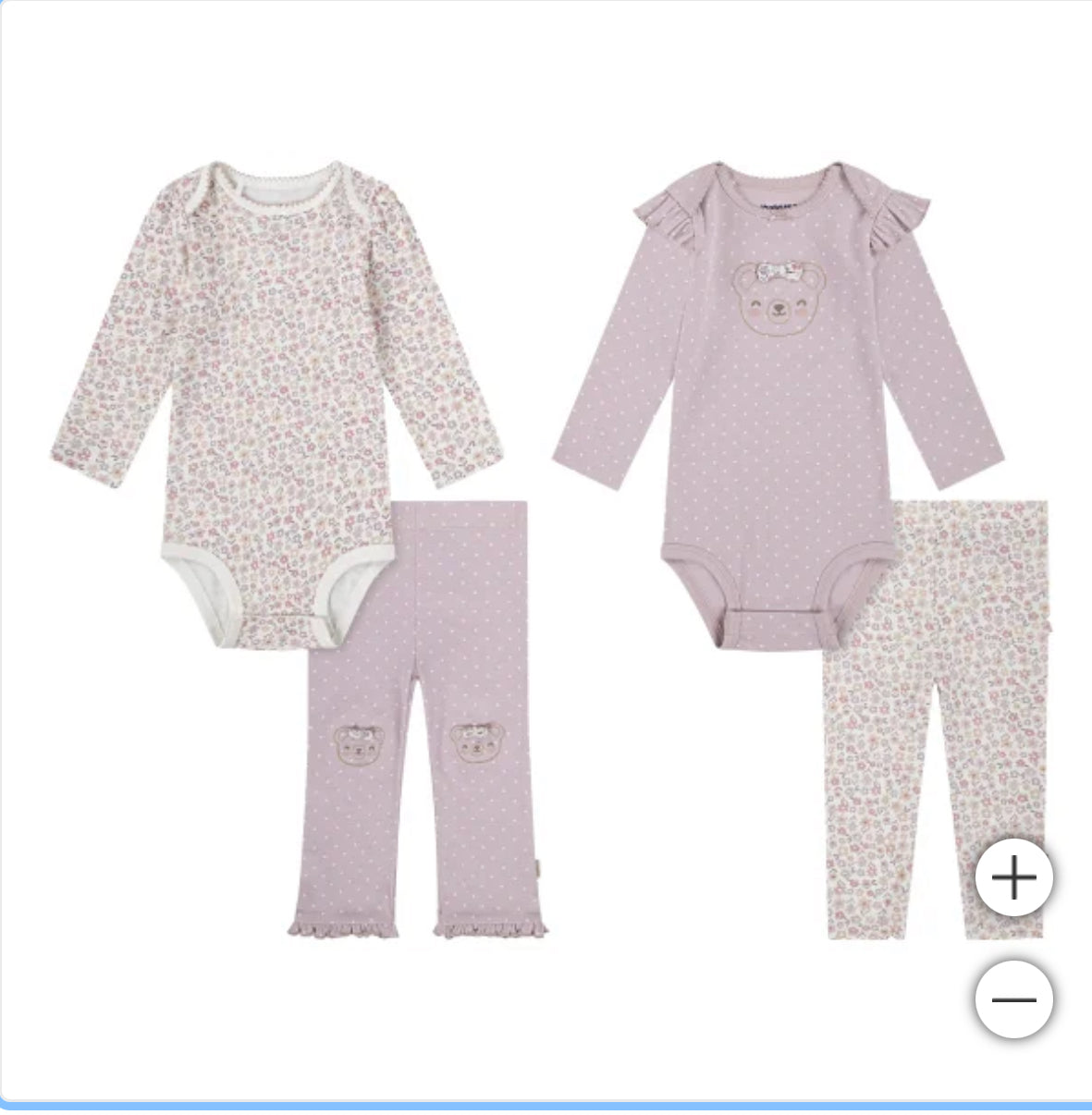
Task: Zoom out of the product image
Action: [x=1013, y=999]
